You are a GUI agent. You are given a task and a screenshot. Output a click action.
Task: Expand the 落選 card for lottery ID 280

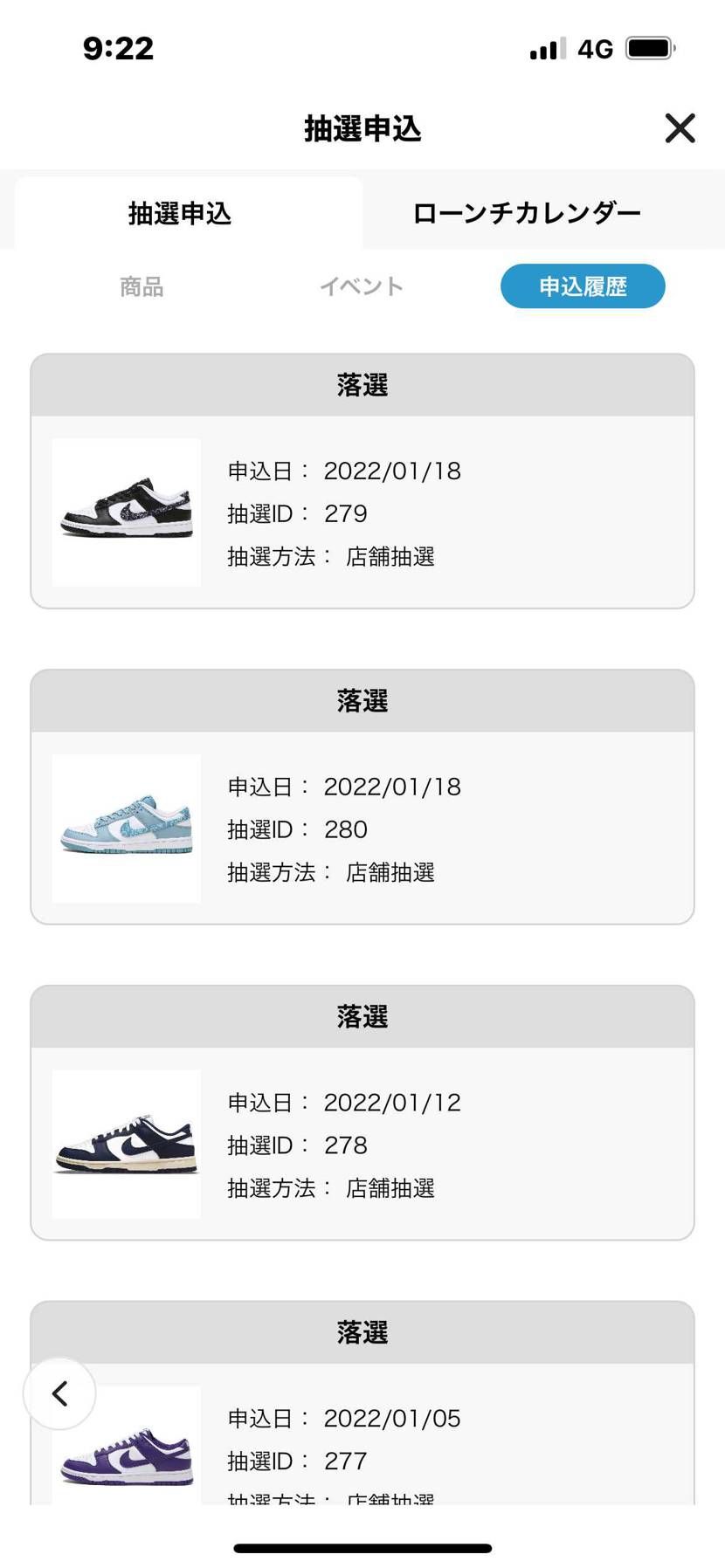click(x=362, y=699)
